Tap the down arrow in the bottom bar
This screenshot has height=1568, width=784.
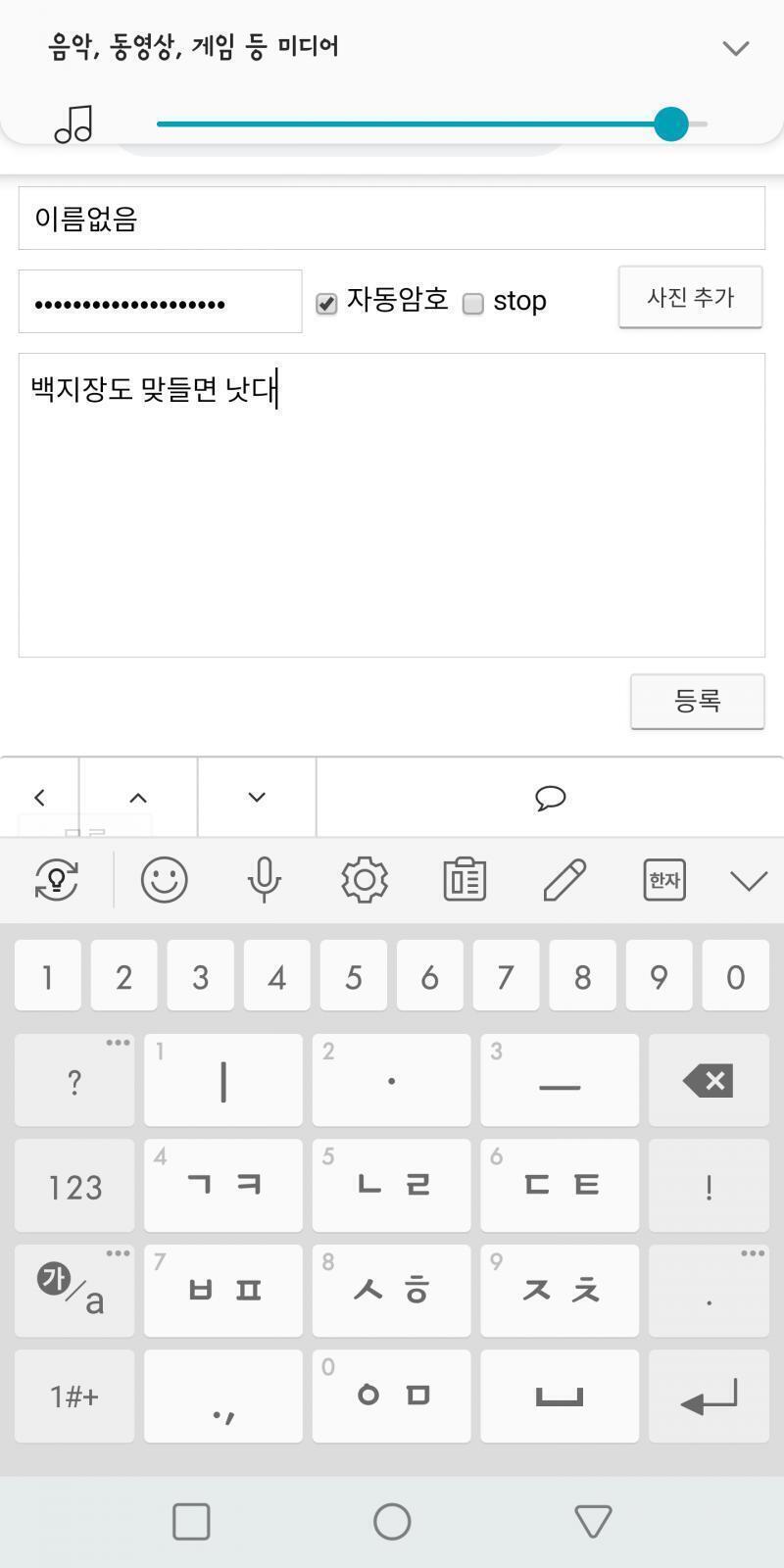pyautogui.click(x=257, y=798)
